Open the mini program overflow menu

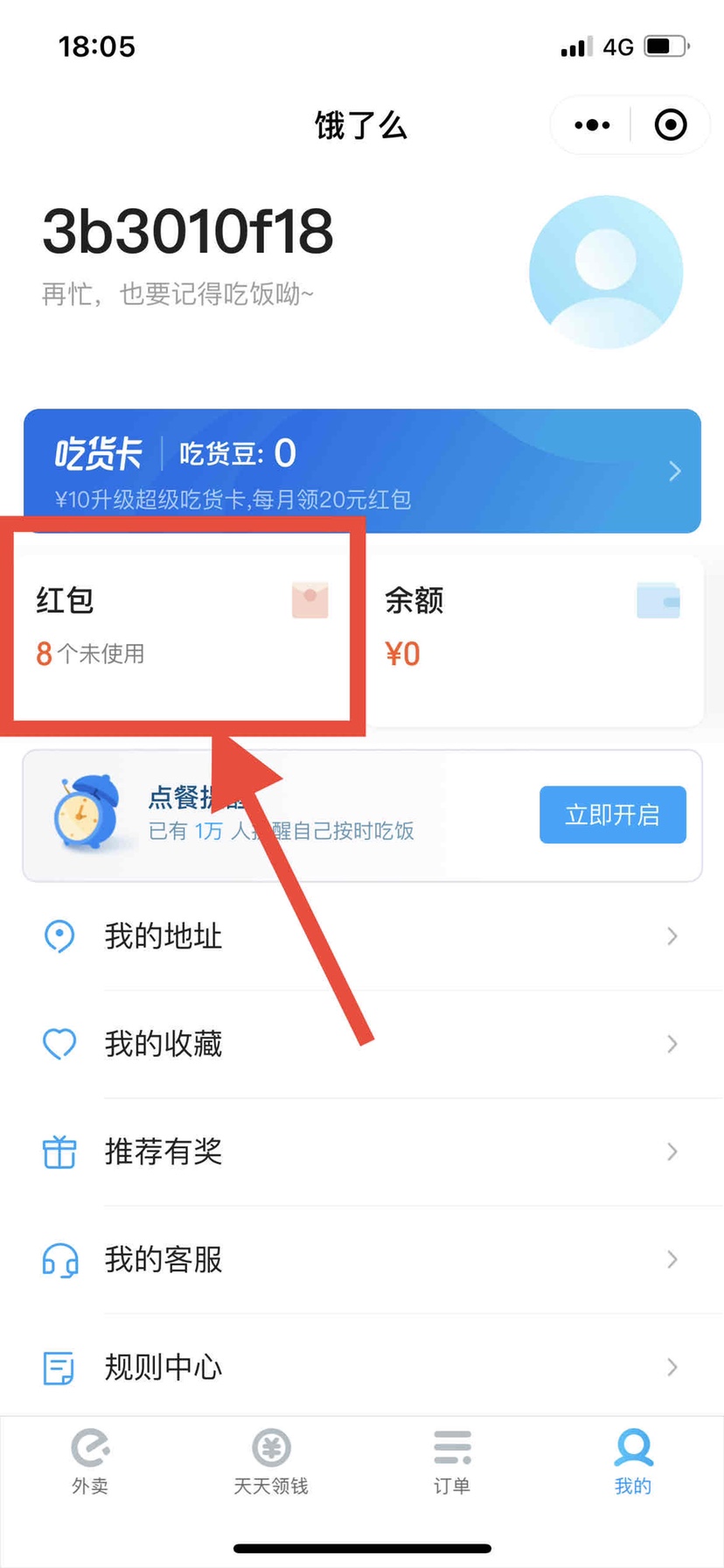[592, 125]
